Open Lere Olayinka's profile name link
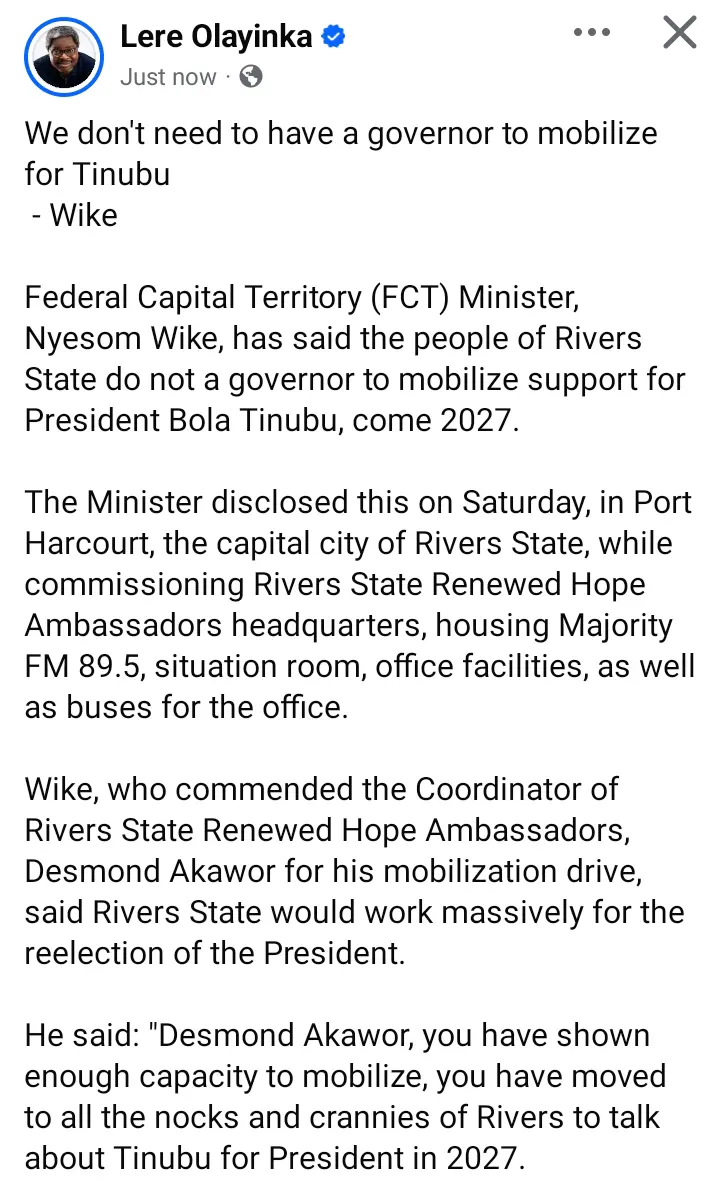The image size is (720, 1197). tap(217, 37)
